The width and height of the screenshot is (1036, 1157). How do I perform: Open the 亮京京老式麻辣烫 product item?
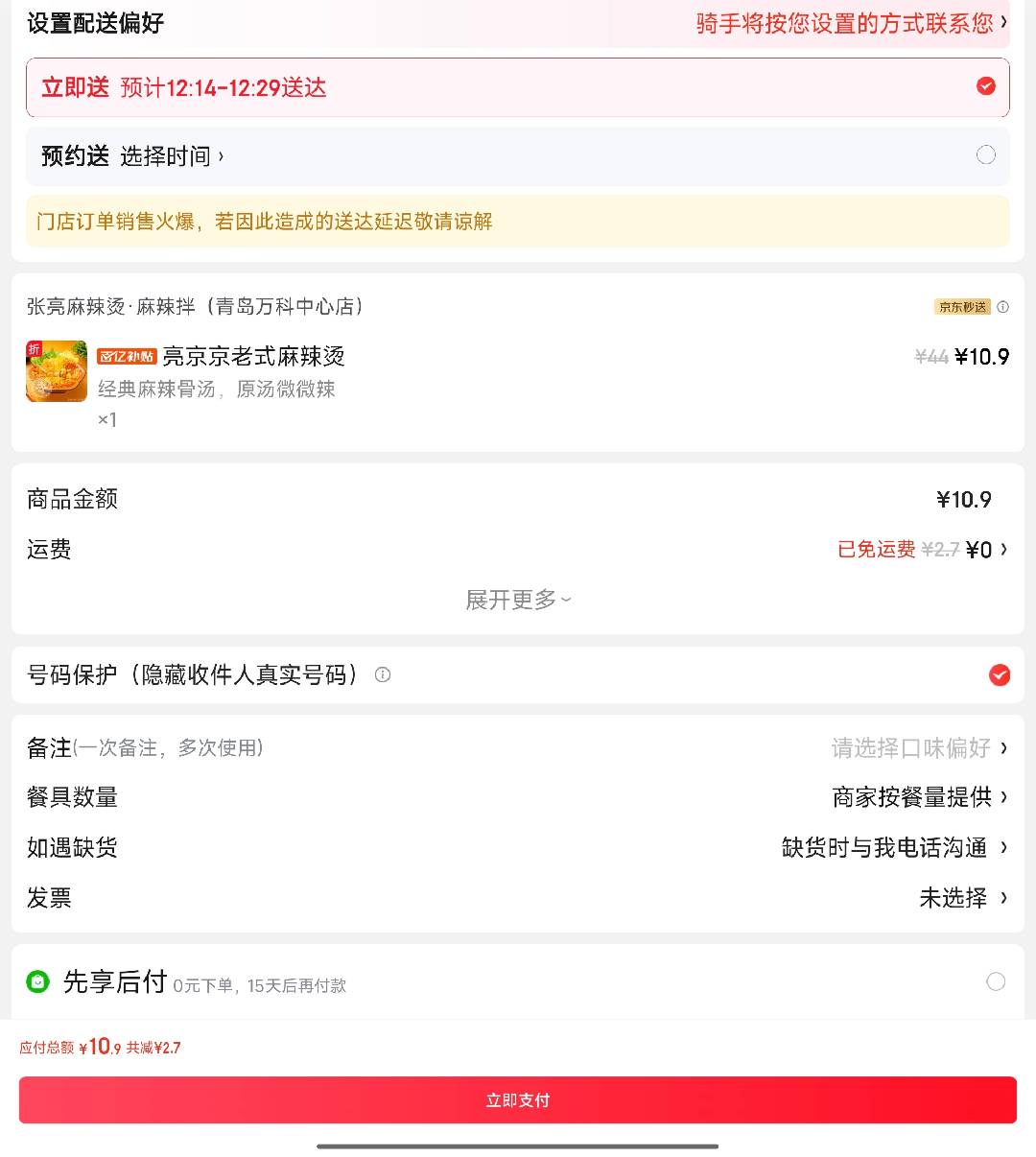518,386
